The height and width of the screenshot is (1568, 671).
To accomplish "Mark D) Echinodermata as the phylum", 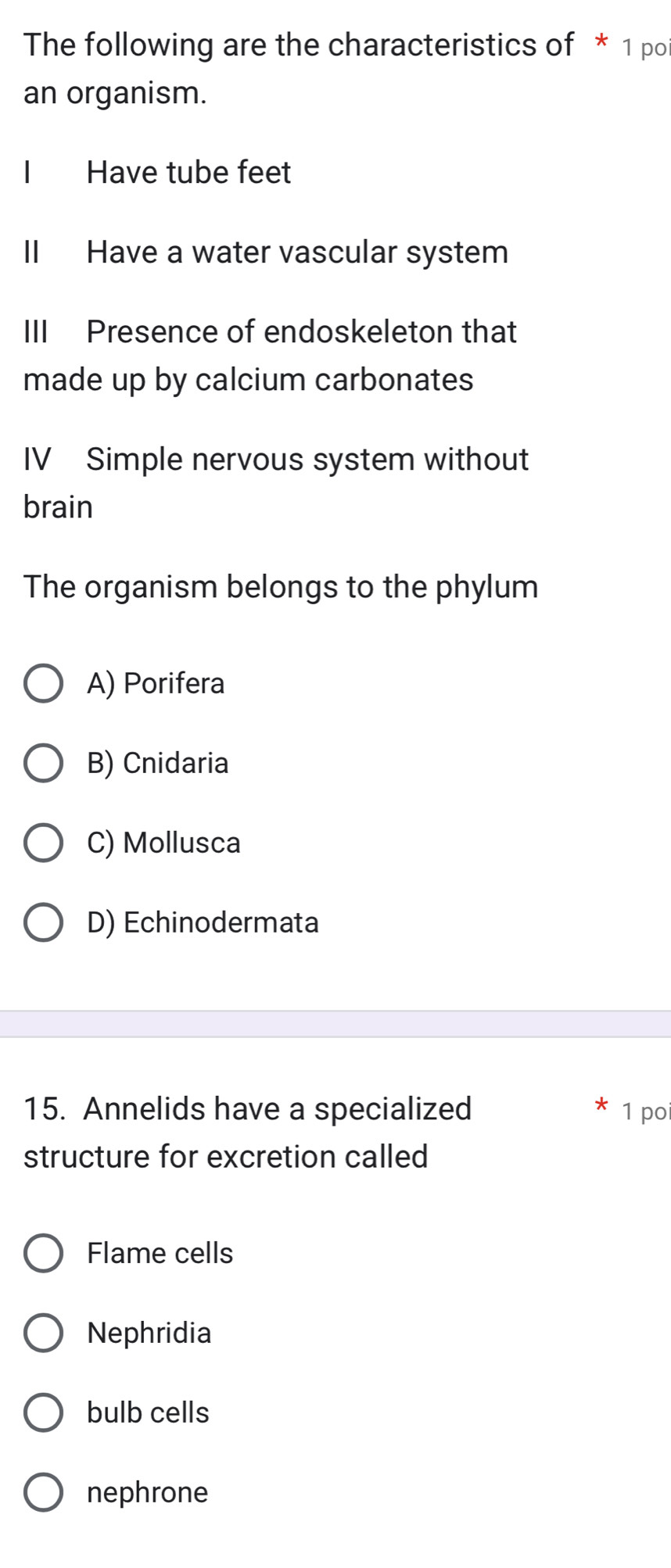I will (x=43, y=923).
